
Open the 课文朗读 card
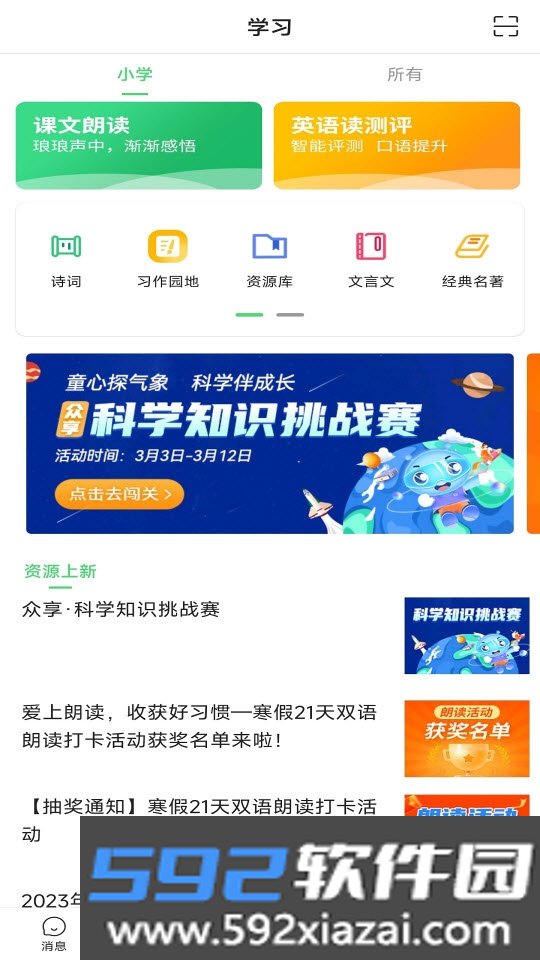[x=139, y=146]
